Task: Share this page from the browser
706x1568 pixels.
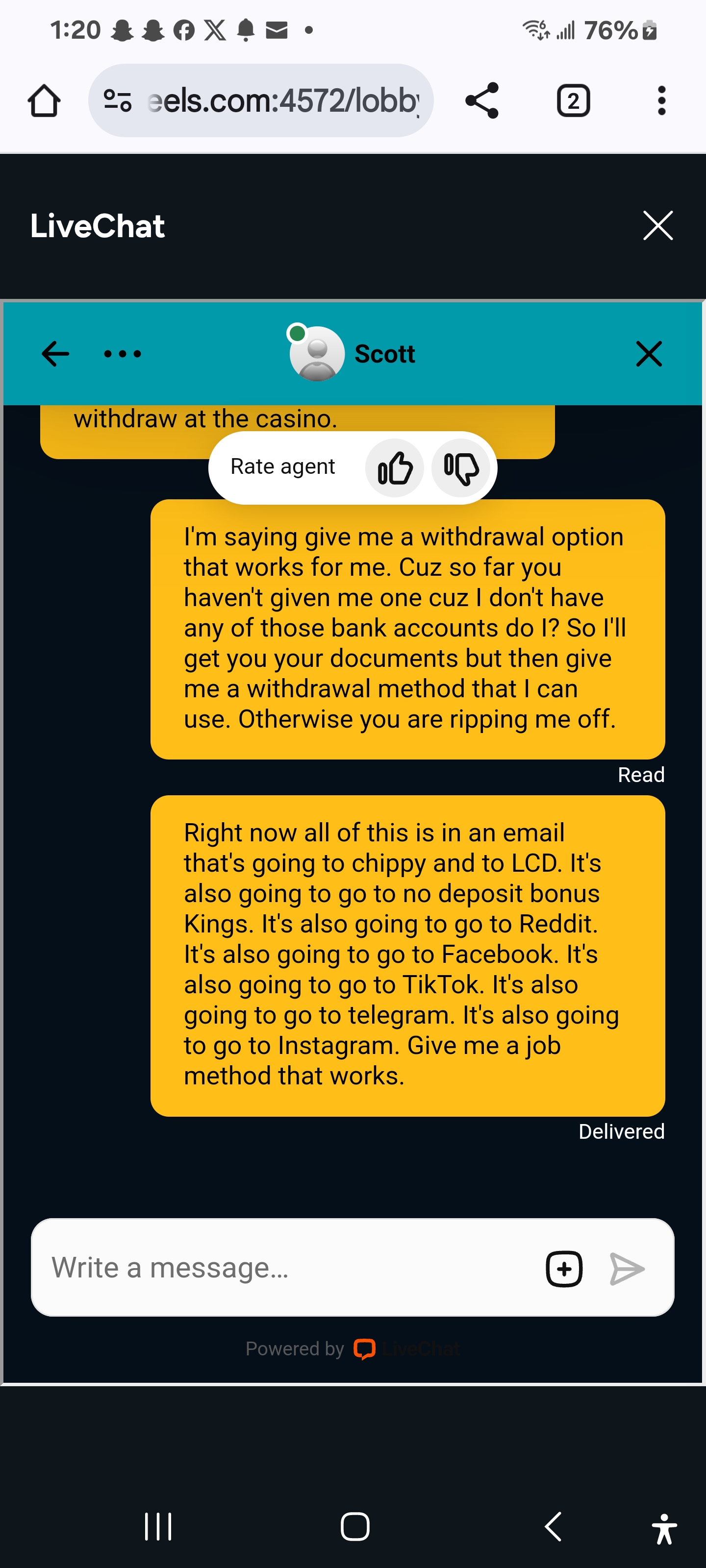Action: click(x=481, y=100)
